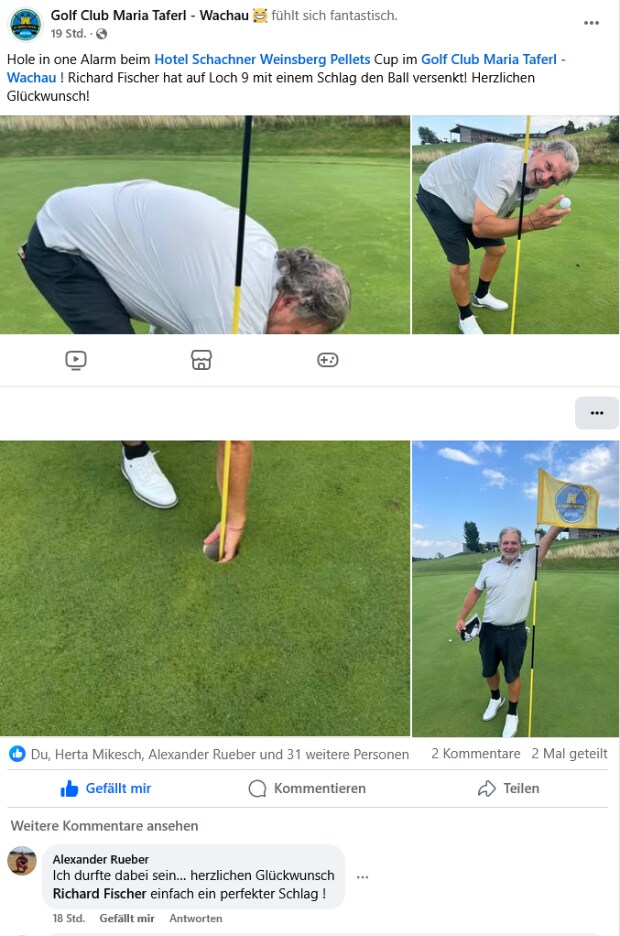Expand Weitere Kommentare ansehen

(x=105, y=826)
